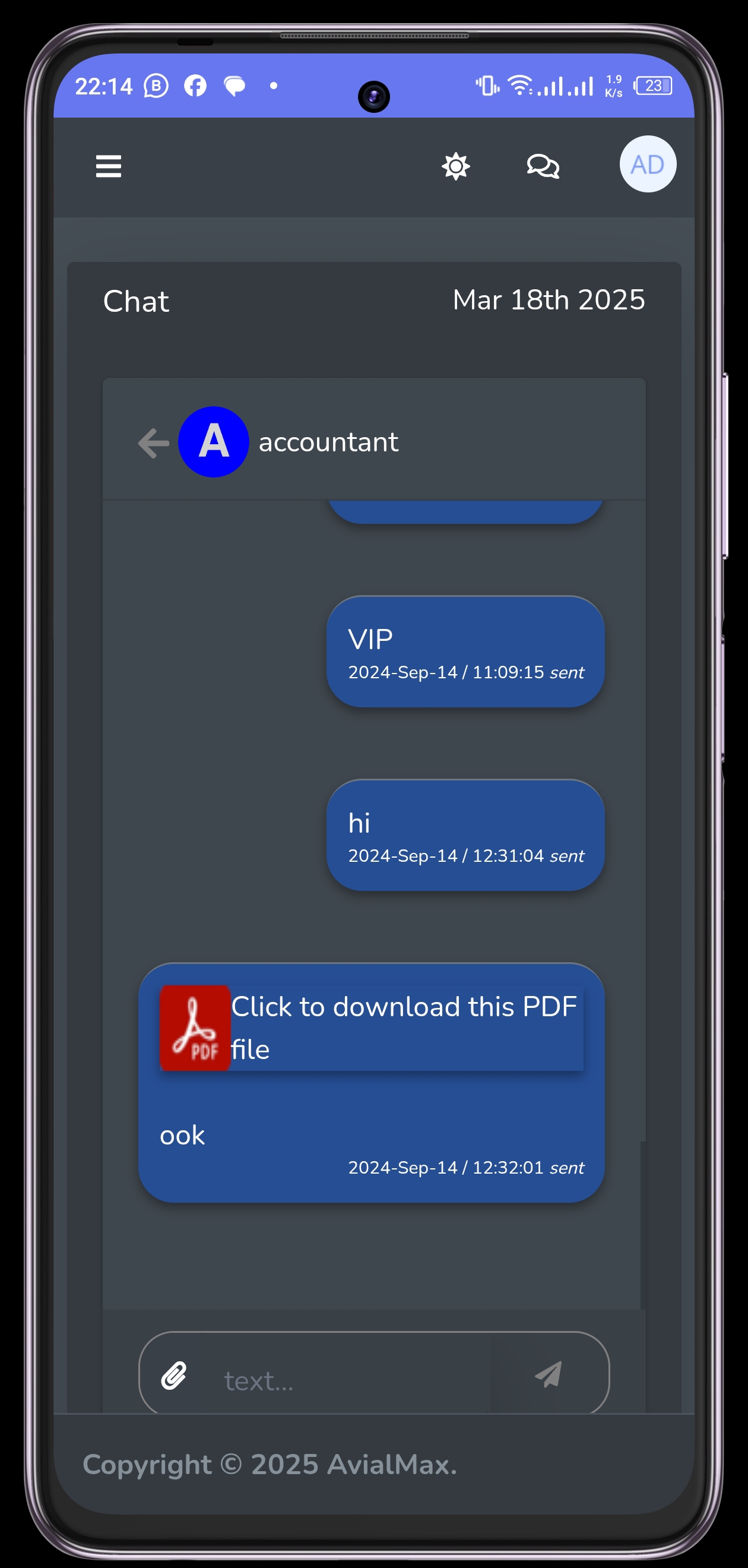Send the message with paper plane
Viewport: 748px width, 1568px height.
point(549,1374)
